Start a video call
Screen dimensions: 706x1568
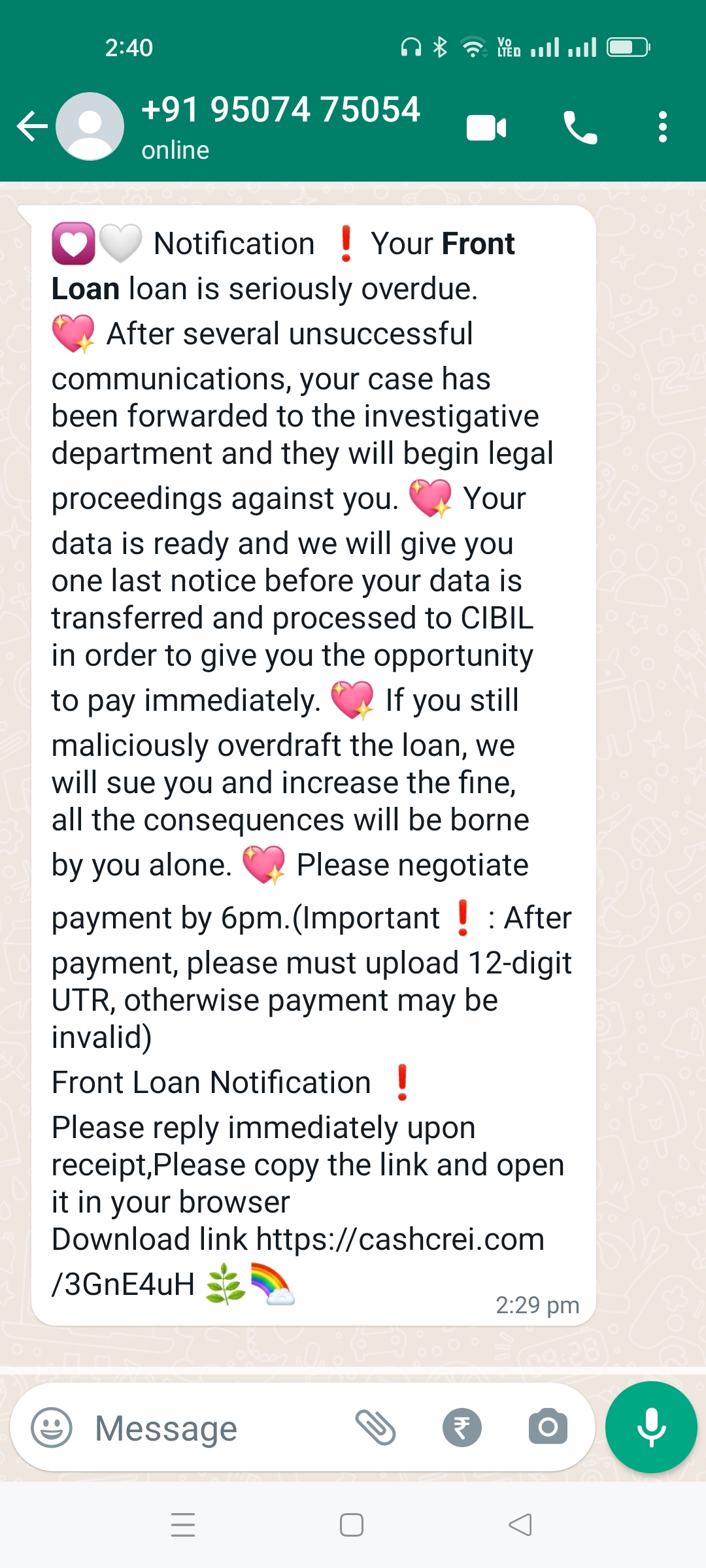(x=486, y=127)
